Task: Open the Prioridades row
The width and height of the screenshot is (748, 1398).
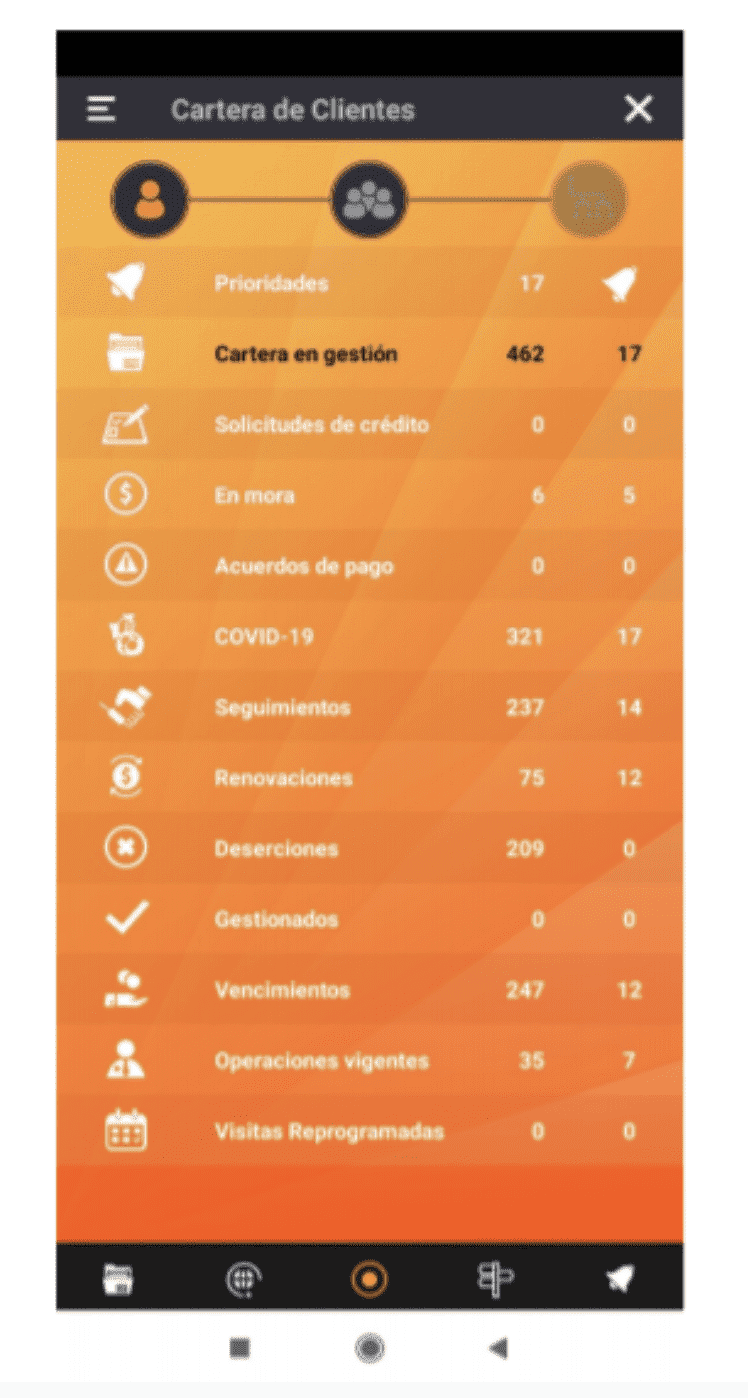Action: (370, 284)
